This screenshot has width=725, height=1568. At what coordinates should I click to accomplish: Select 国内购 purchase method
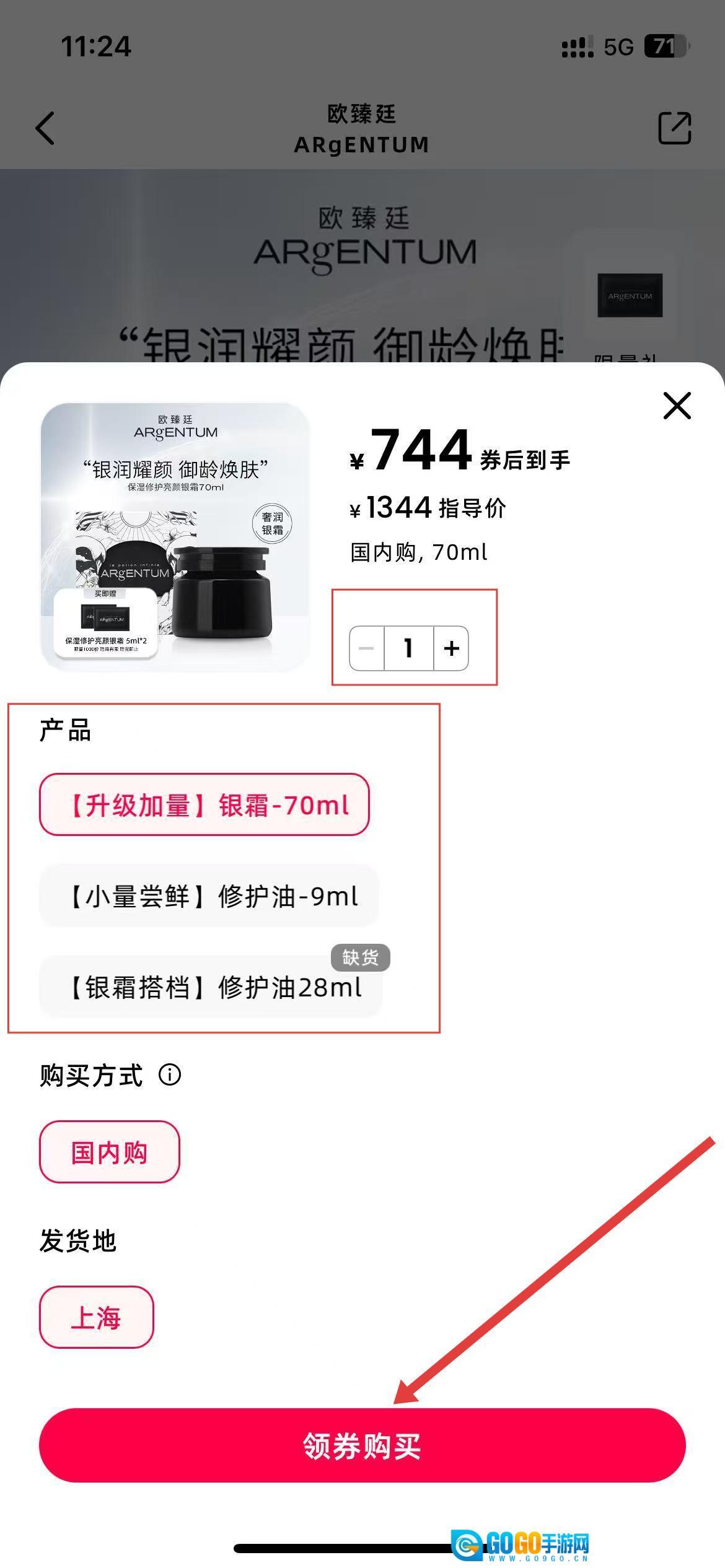[x=110, y=1152]
